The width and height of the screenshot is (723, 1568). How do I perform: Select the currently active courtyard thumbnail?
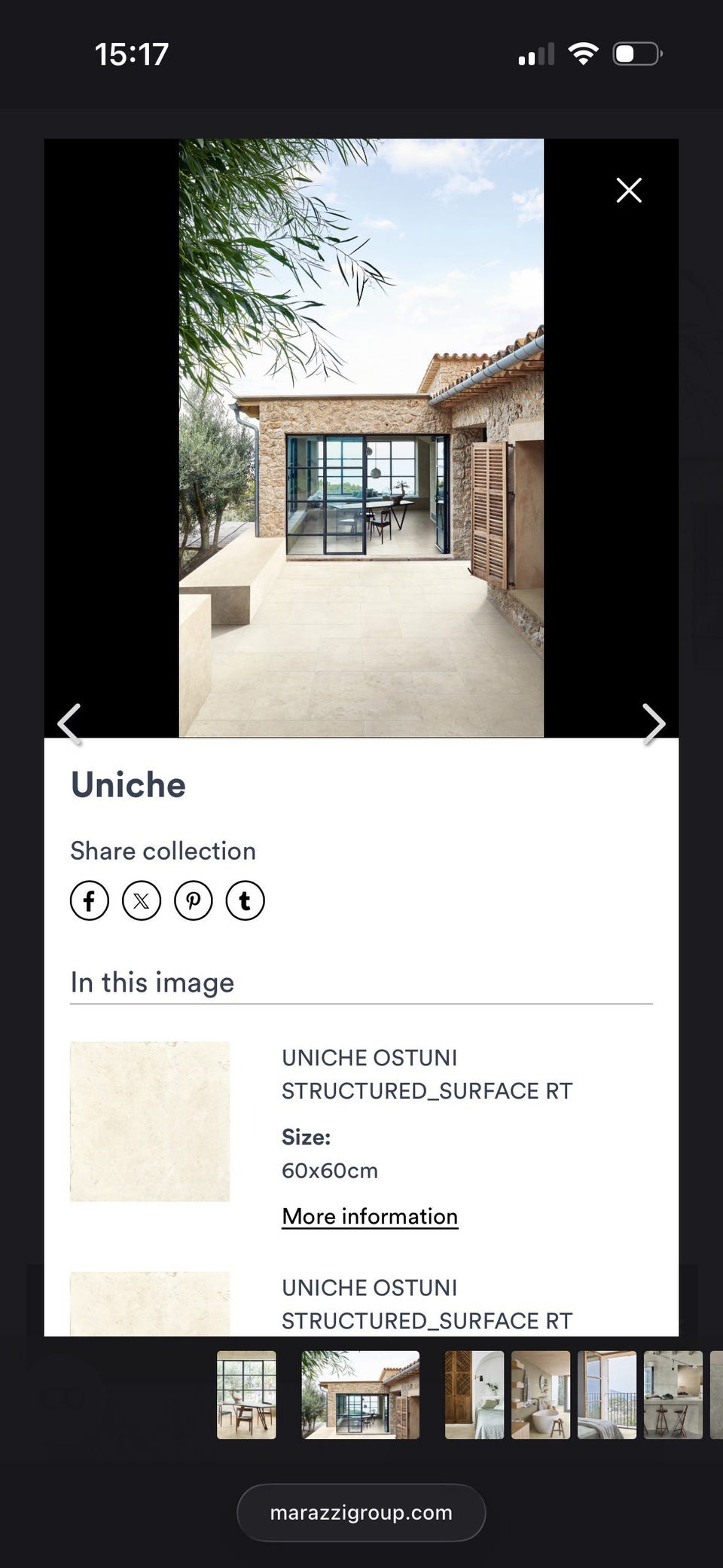click(360, 1395)
